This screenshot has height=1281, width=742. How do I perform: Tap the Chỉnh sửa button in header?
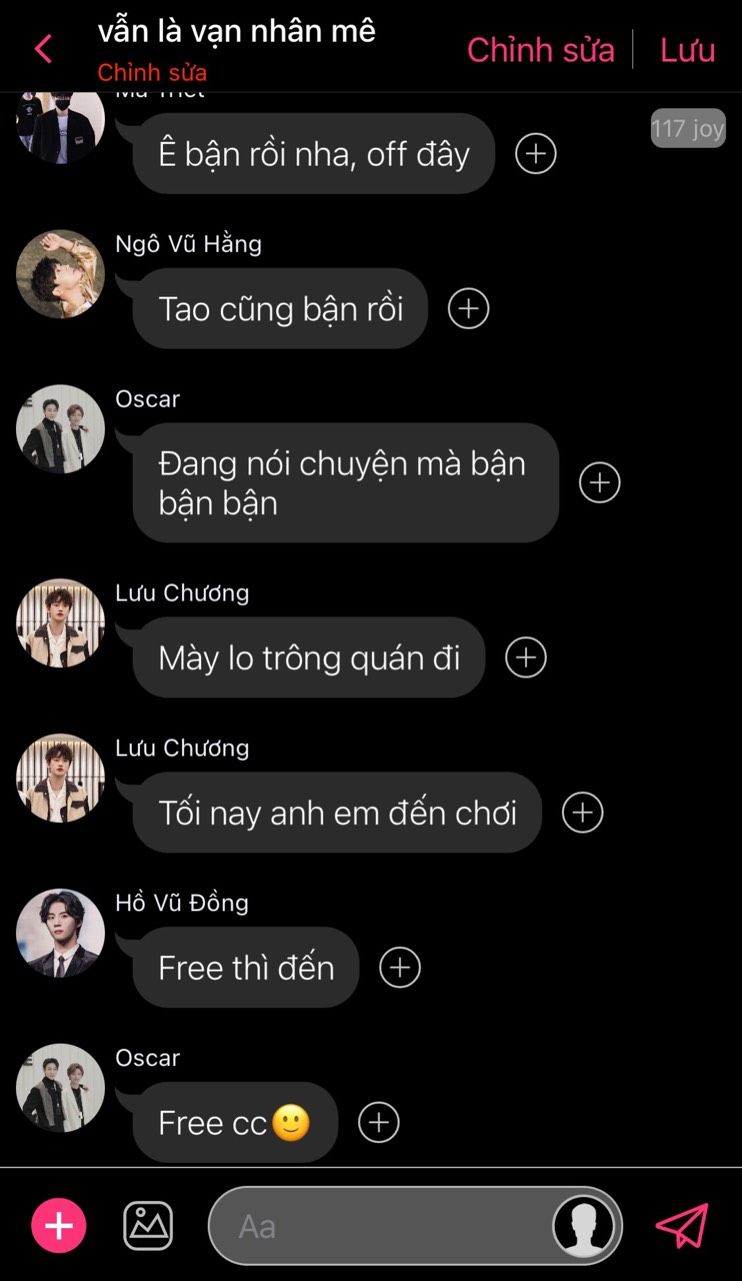point(540,50)
